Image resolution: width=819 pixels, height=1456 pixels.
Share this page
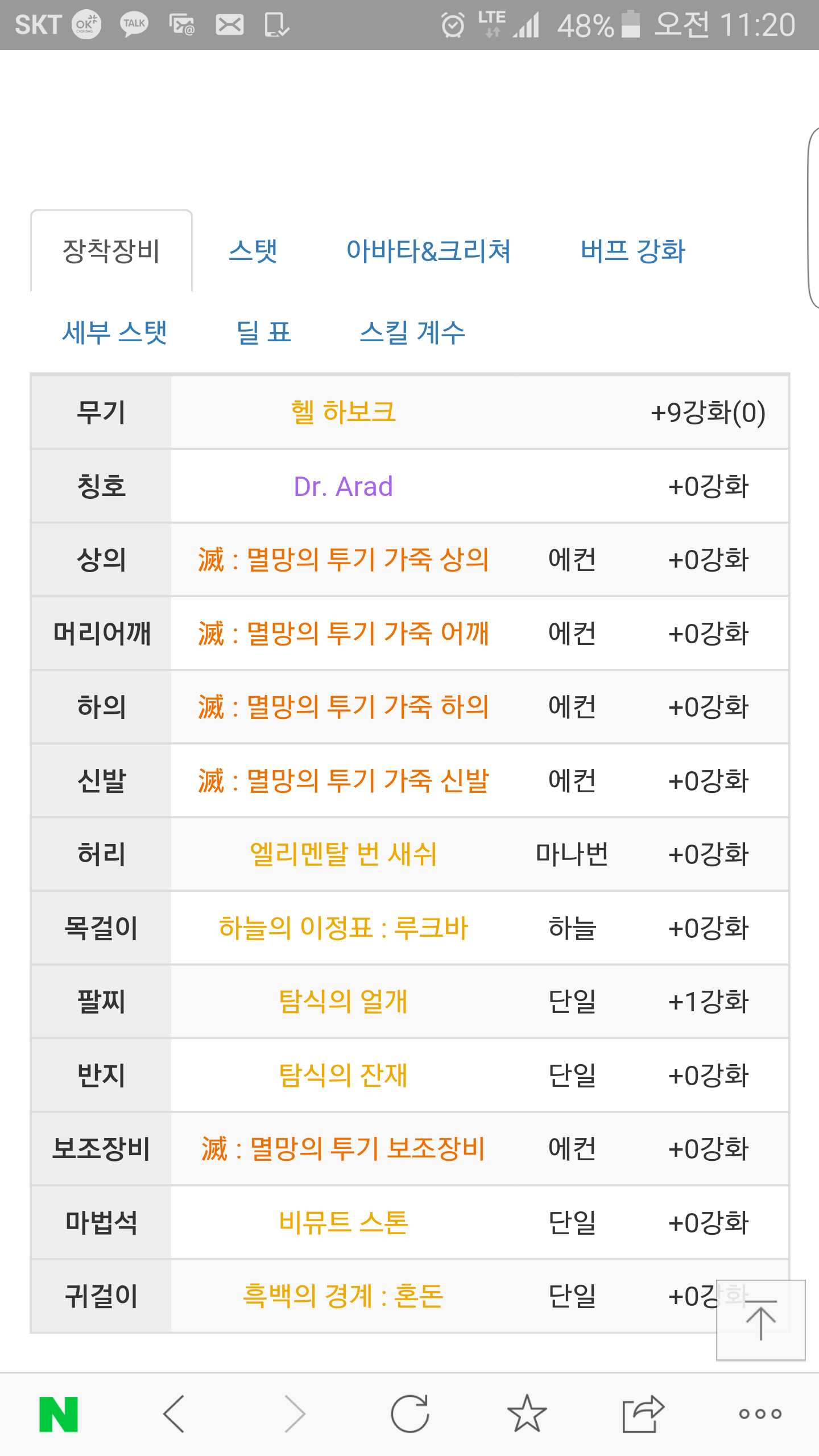tap(643, 1414)
